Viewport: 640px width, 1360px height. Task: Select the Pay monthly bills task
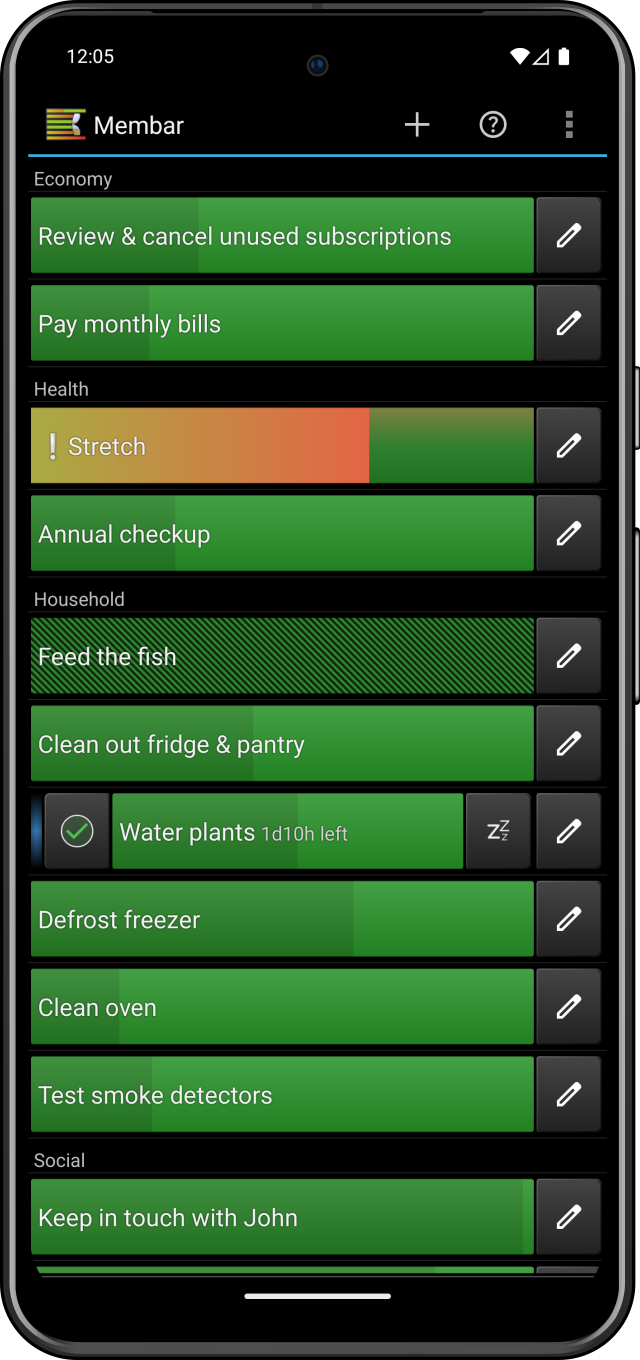tap(282, 324)
